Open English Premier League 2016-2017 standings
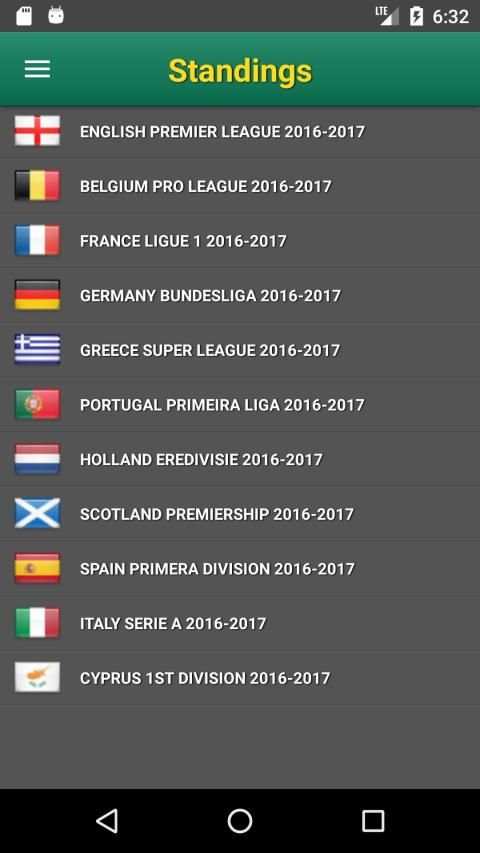480x853 pixels. 240,132
